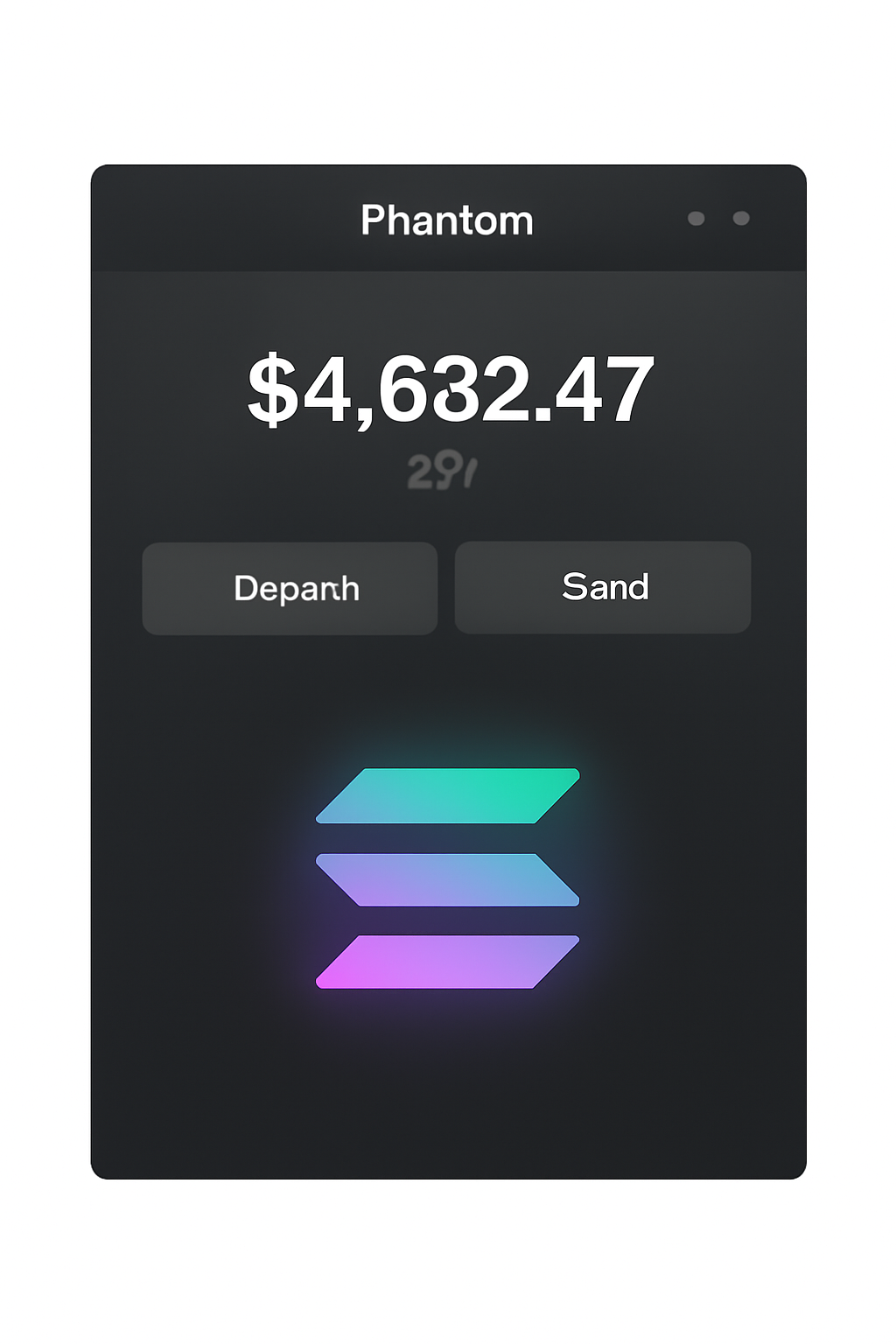Toggle balance visibility by clicking the balance

(x=448, y=389)
